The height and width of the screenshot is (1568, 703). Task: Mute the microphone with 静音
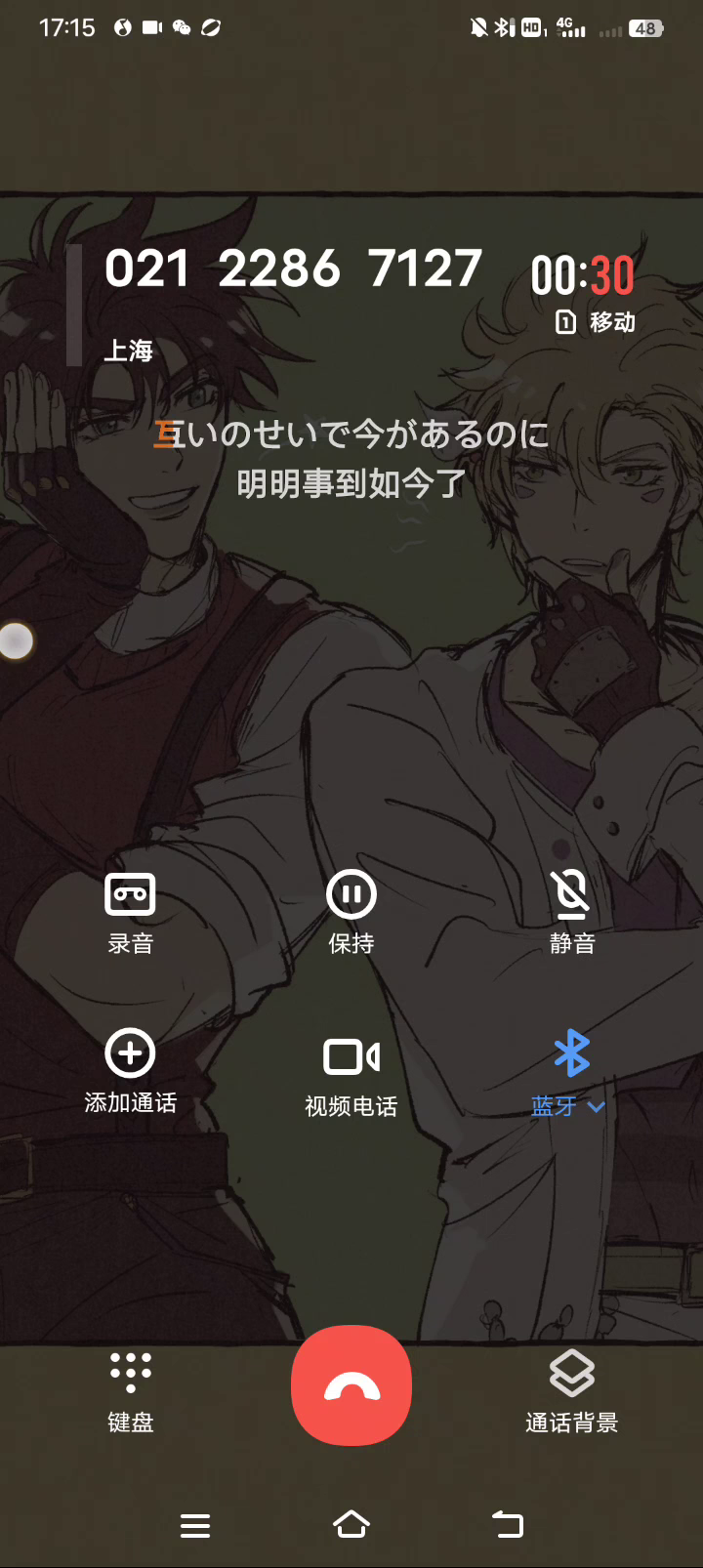572,913
